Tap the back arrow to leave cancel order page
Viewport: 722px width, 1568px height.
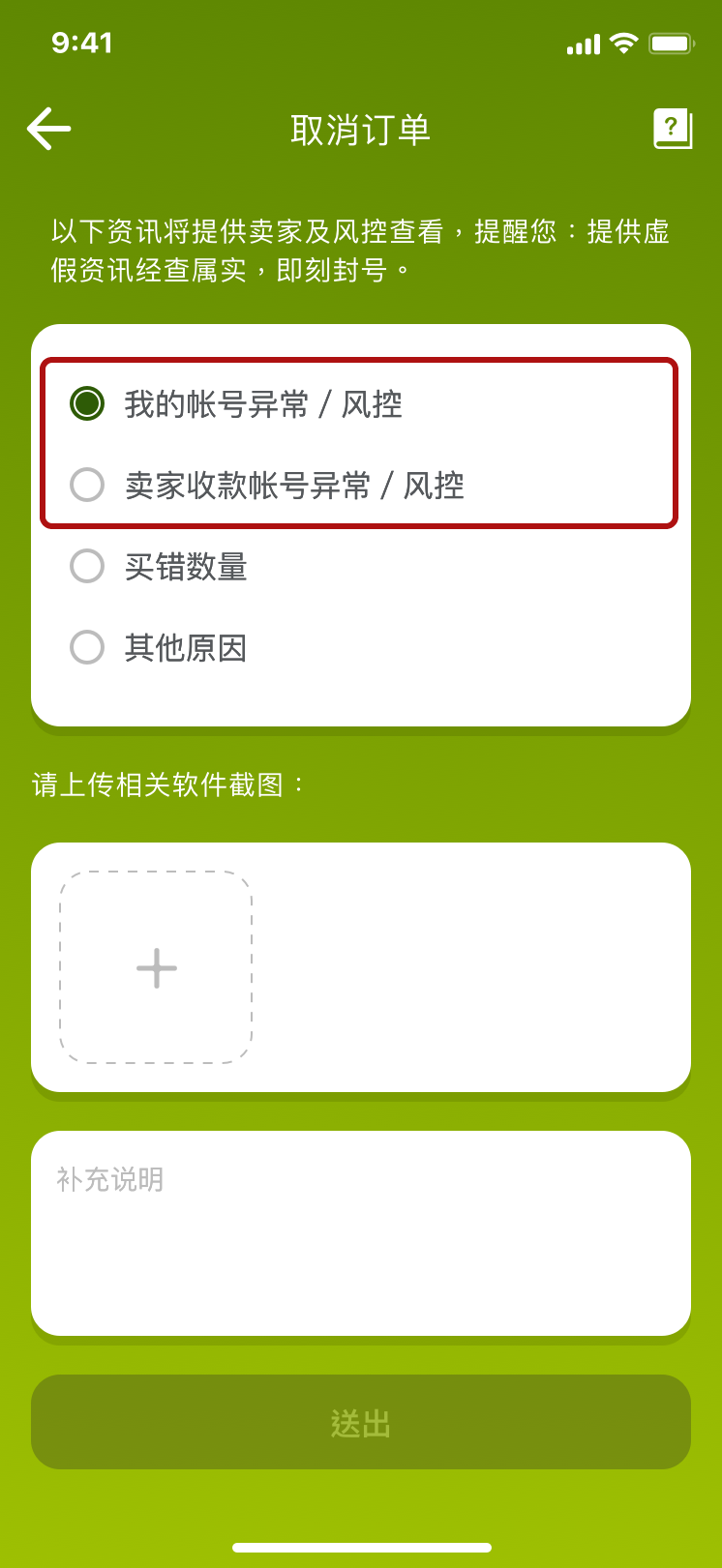[47, 129]
